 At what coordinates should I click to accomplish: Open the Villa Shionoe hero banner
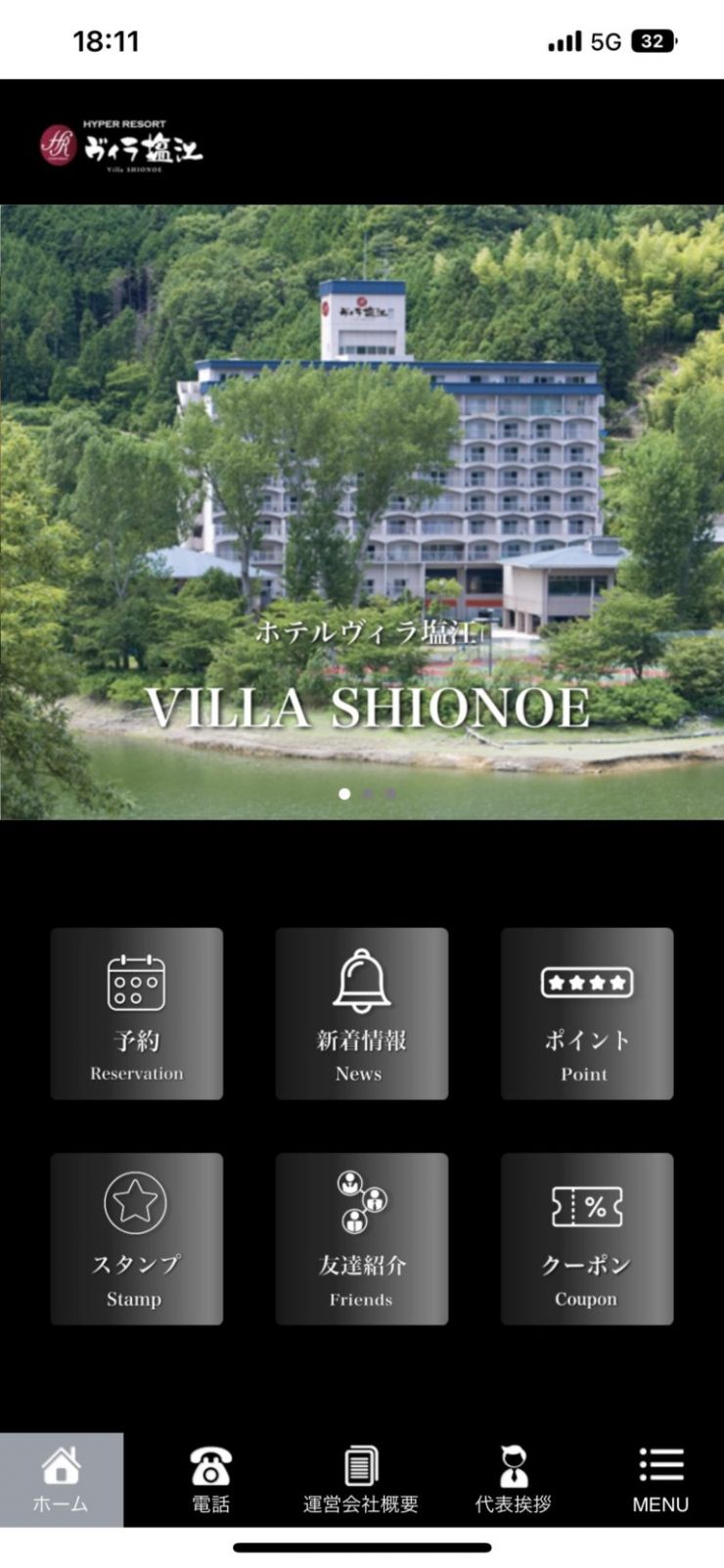click(362, 509)
